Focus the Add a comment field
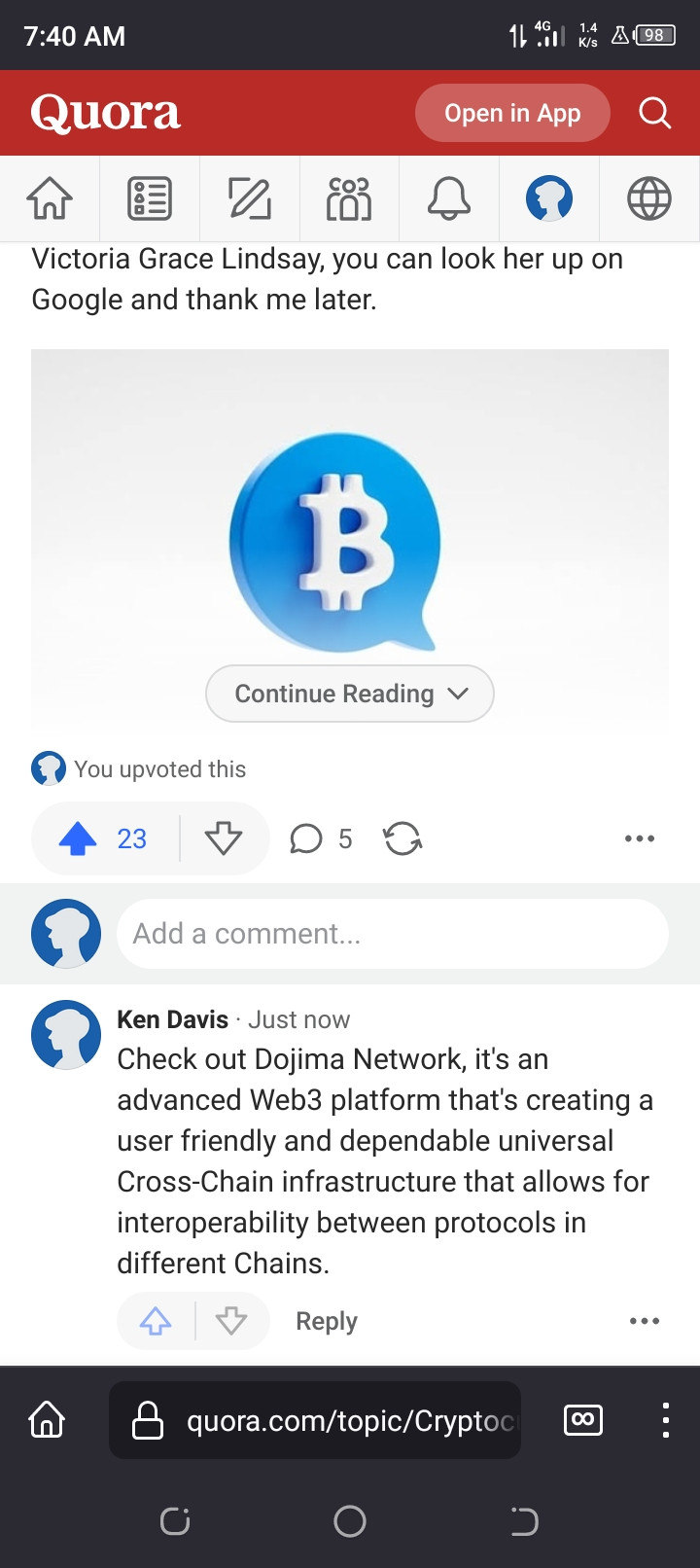Screen dimensions: 700x1568 (x=393, y=934)
